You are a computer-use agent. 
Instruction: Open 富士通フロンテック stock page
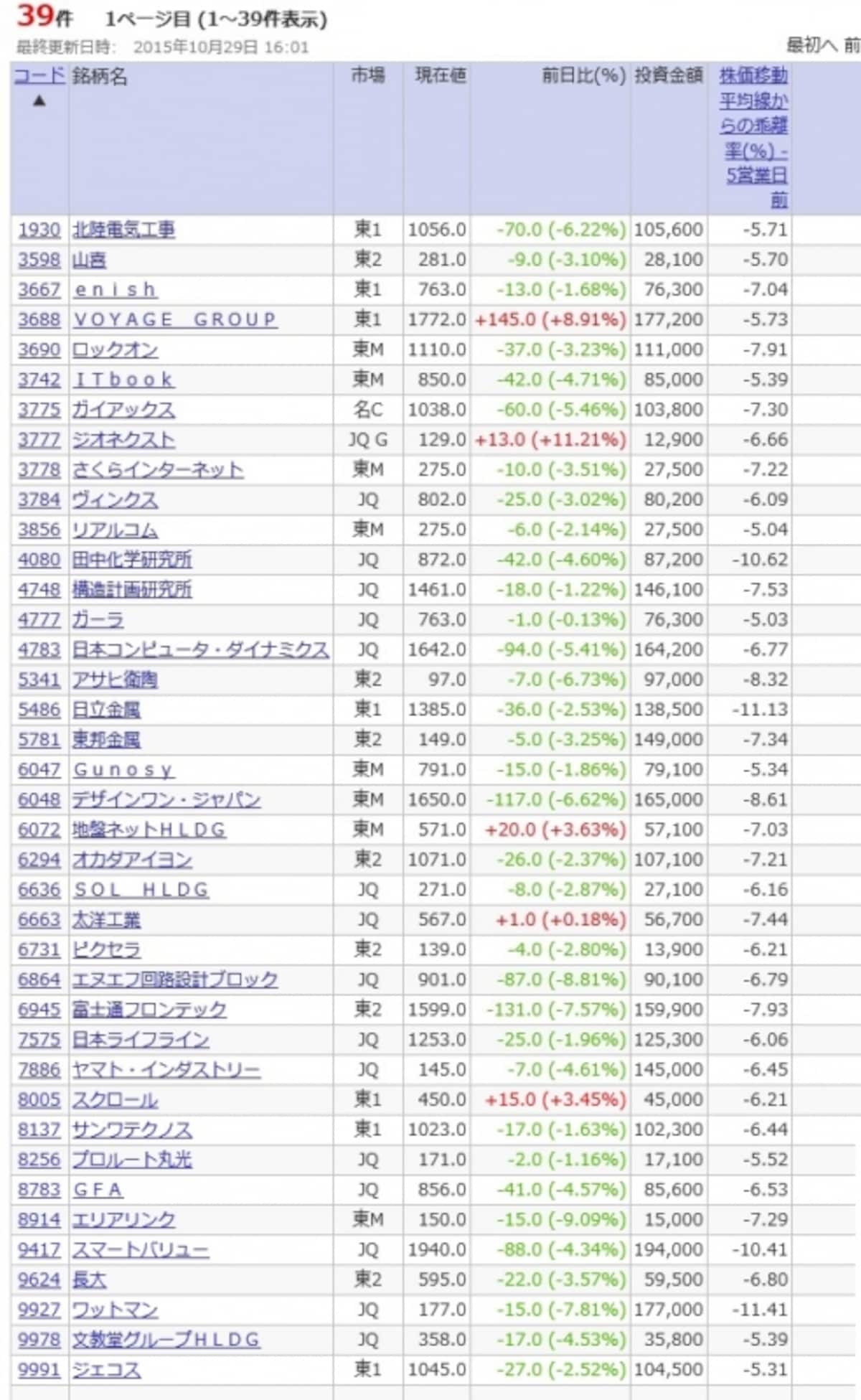pos(149,1010)
